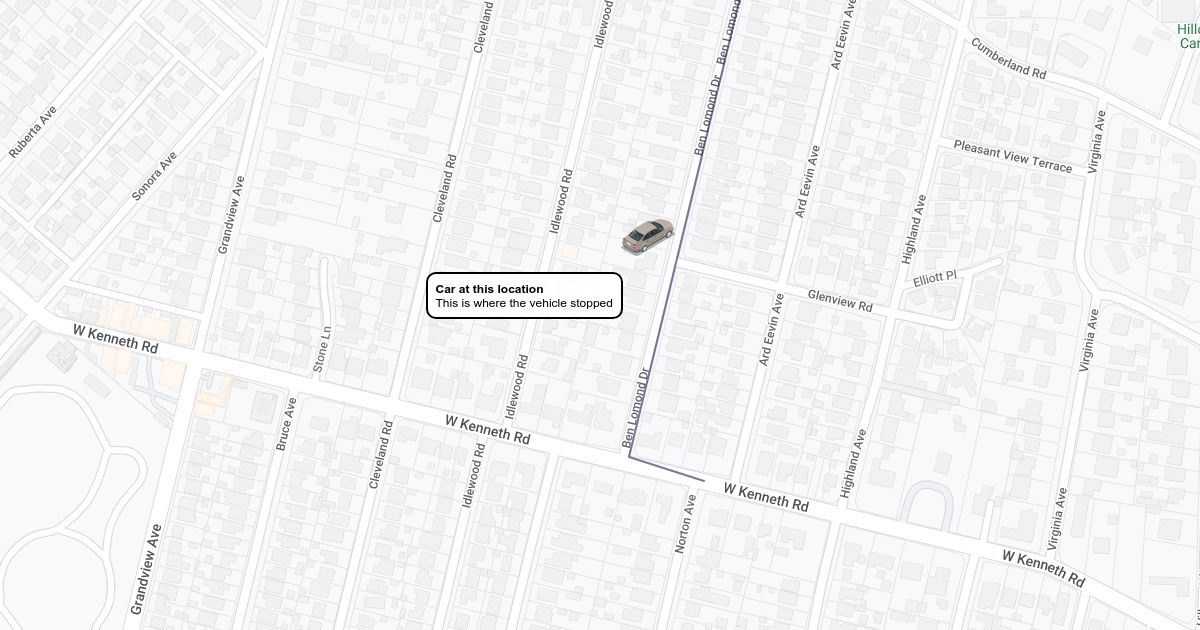Tap the car marker on the map
The width and height of the screenshot is (1200, 630).
[647, 236]
